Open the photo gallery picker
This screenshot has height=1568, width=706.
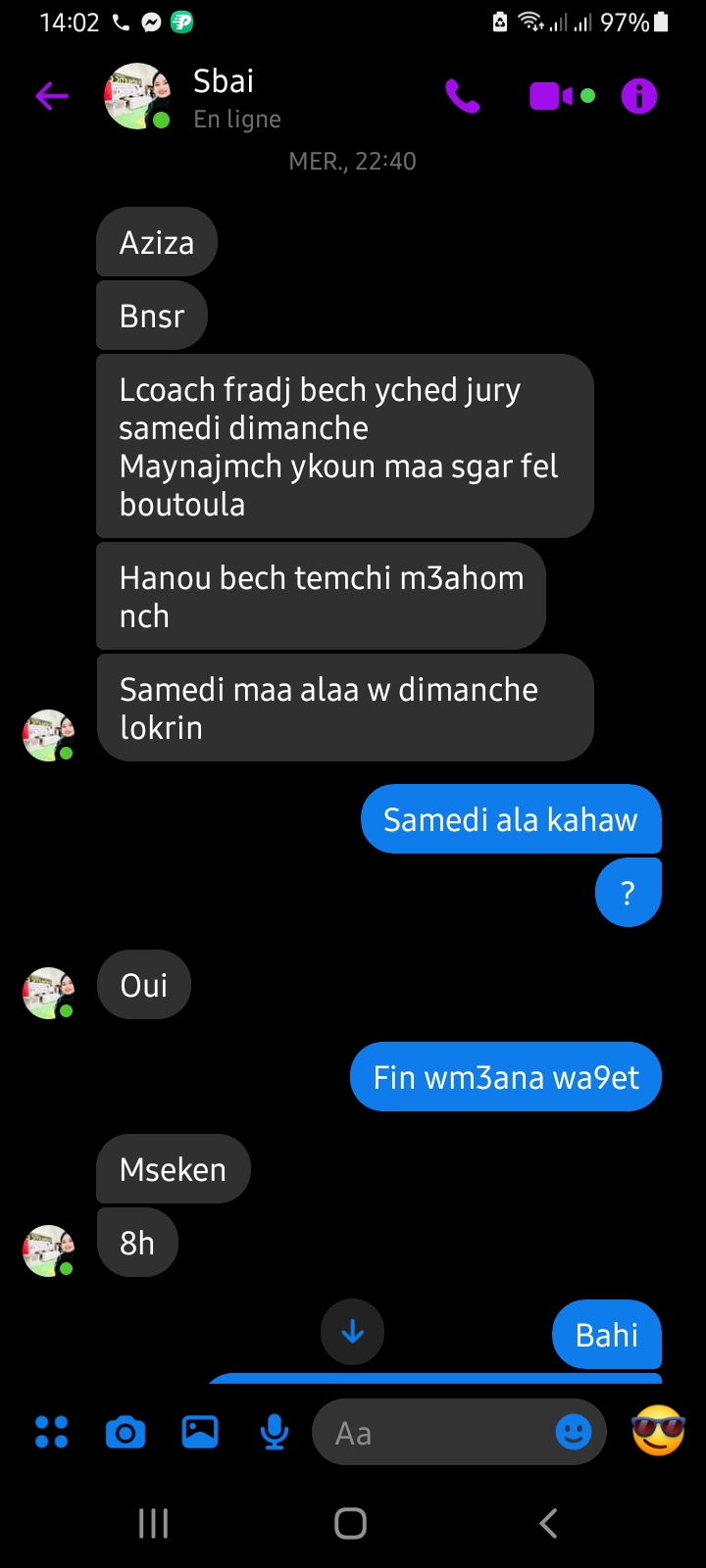200,1433
